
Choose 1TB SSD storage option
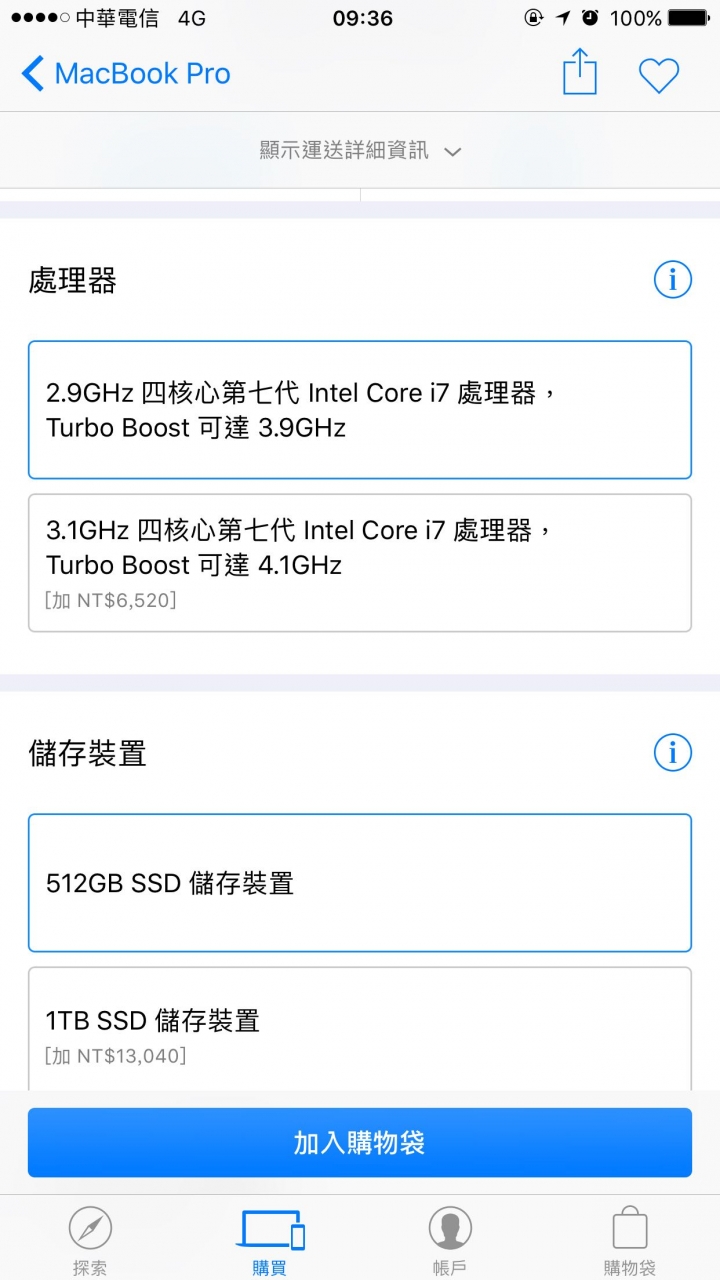click(360, 1030)
